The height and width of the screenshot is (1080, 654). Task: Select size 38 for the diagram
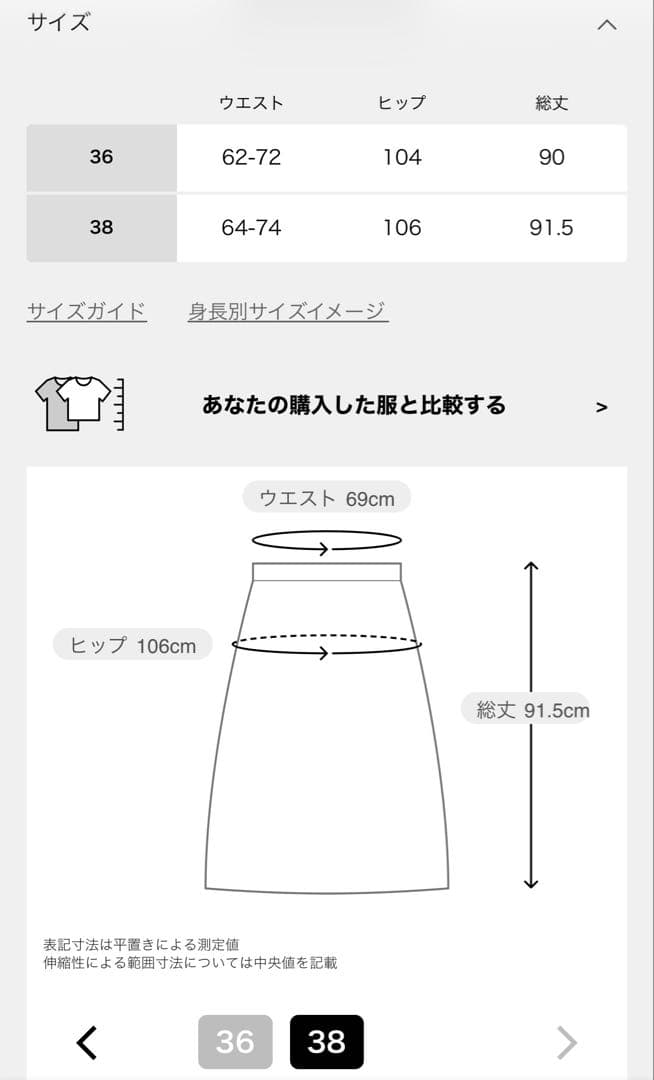point(326,1042)
